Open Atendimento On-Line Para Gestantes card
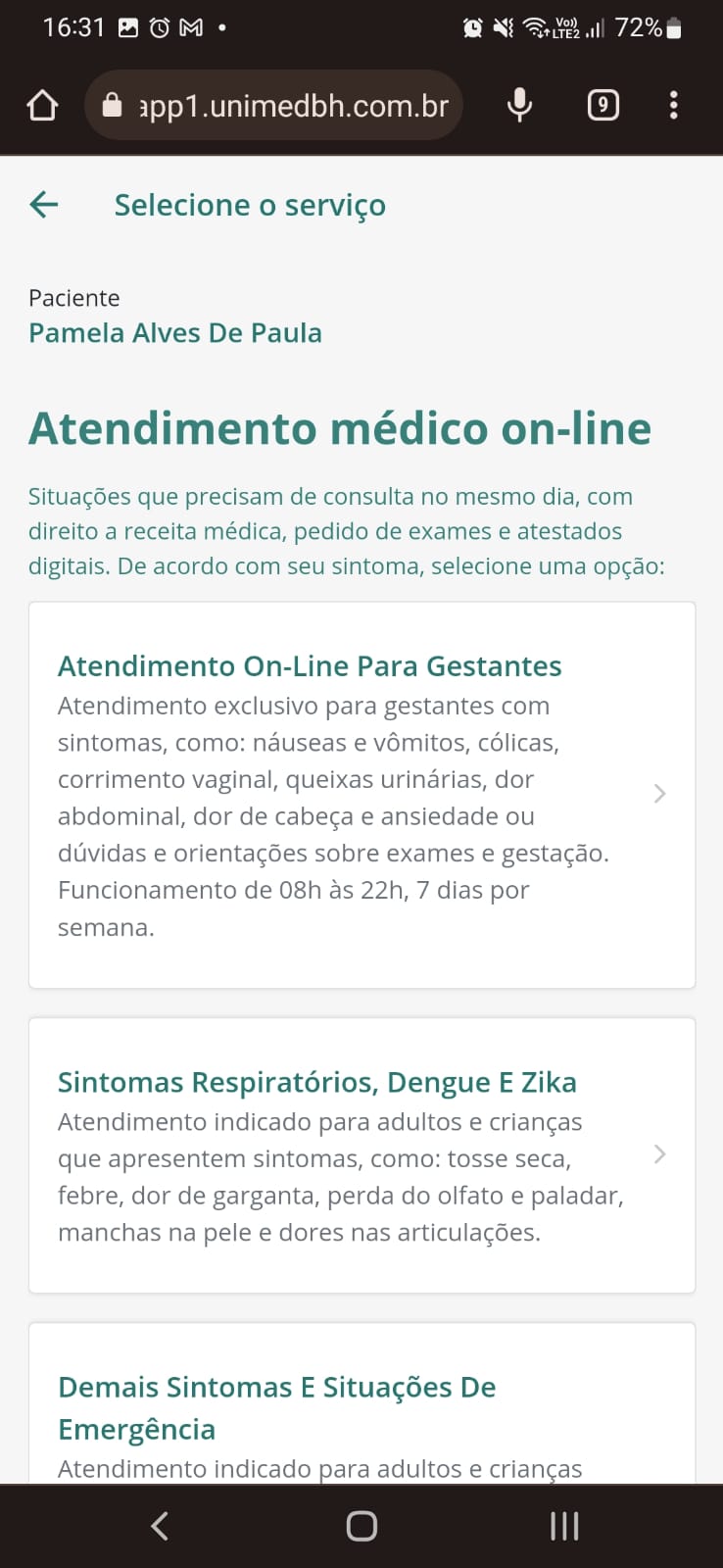723x1568 pixels. click(361, 794)
